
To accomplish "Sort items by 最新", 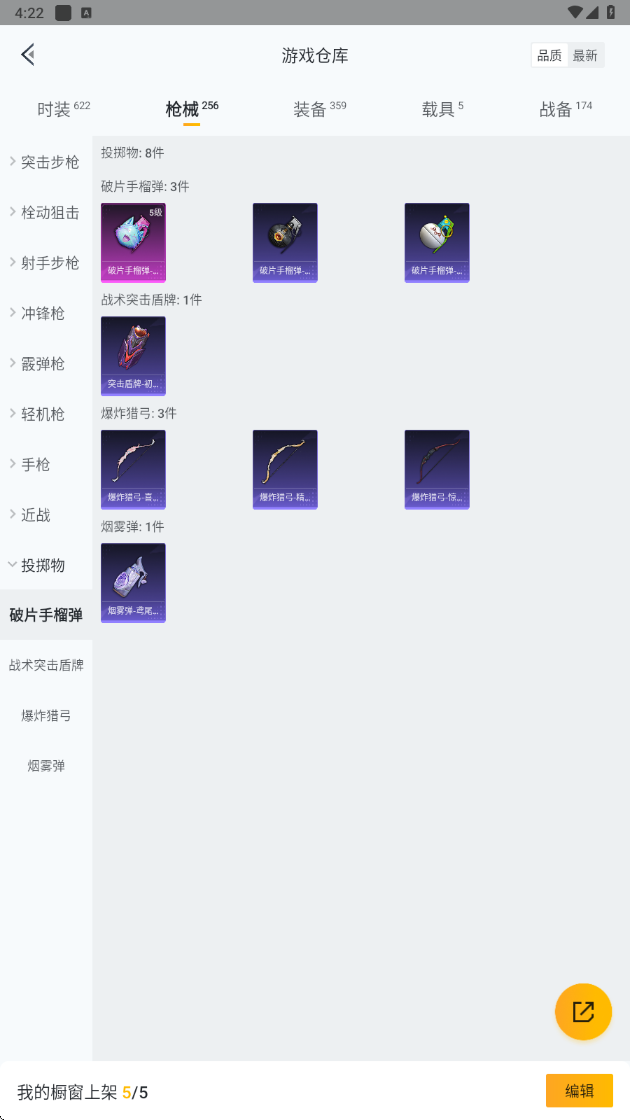I will [x=585, y=56].
